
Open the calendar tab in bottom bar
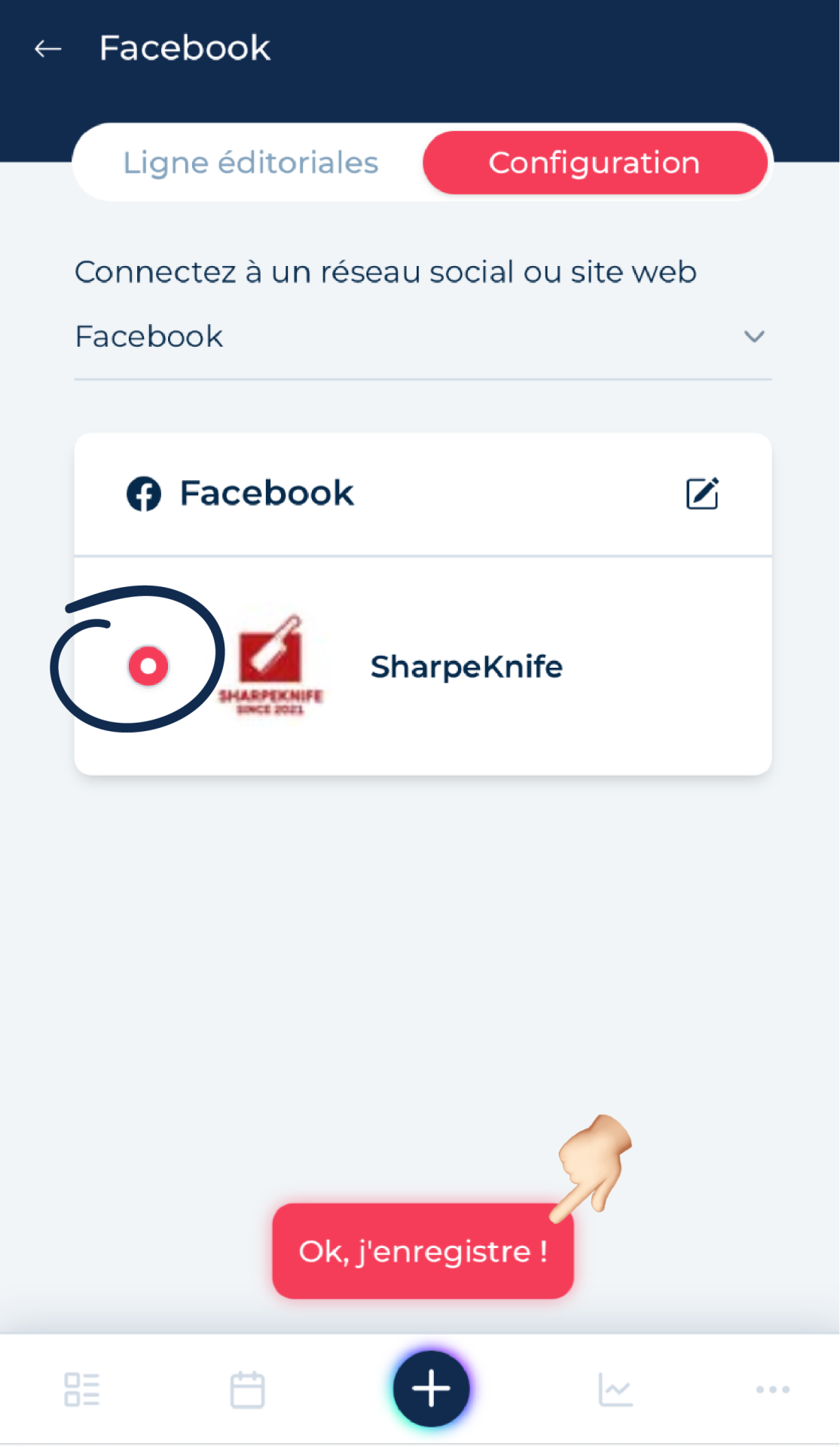point(247,1389)
